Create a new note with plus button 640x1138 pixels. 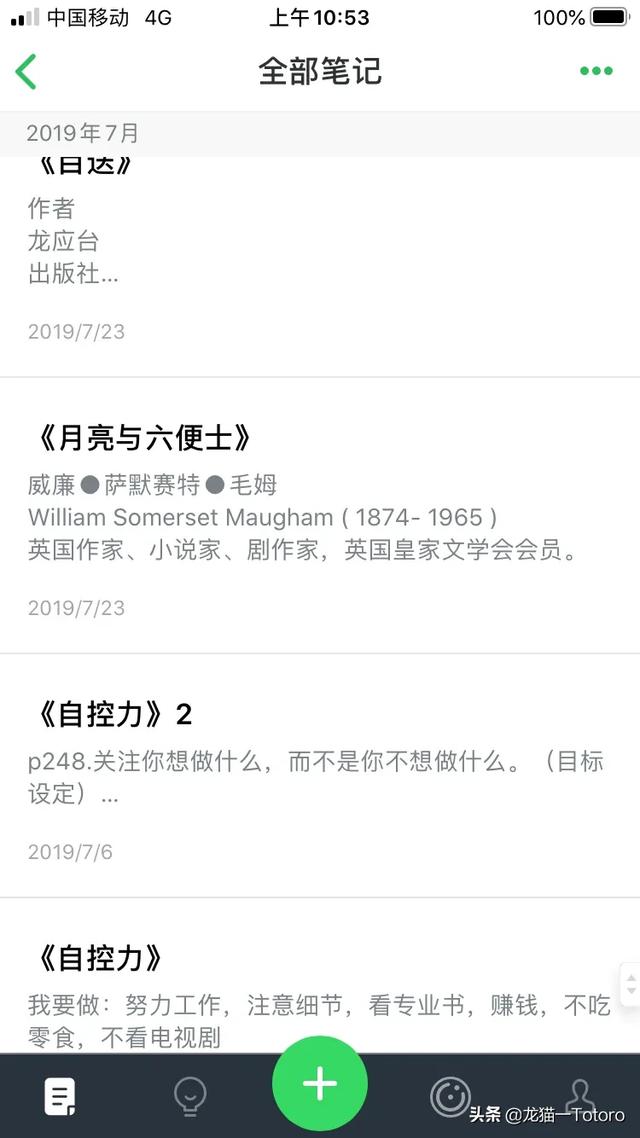point(320,1084)
